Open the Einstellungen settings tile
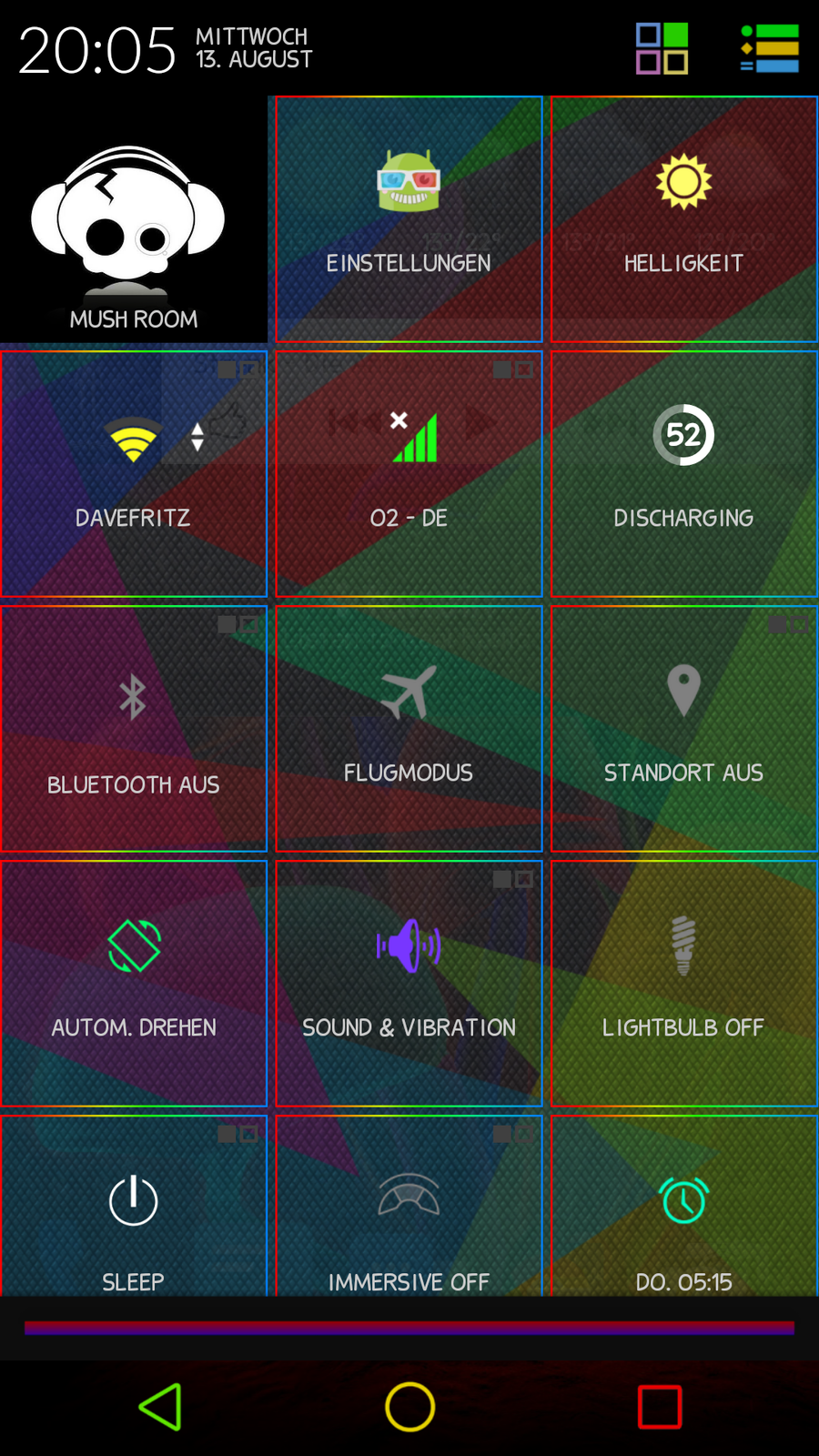Viewport: 819px width, 1456px height. 409,218
